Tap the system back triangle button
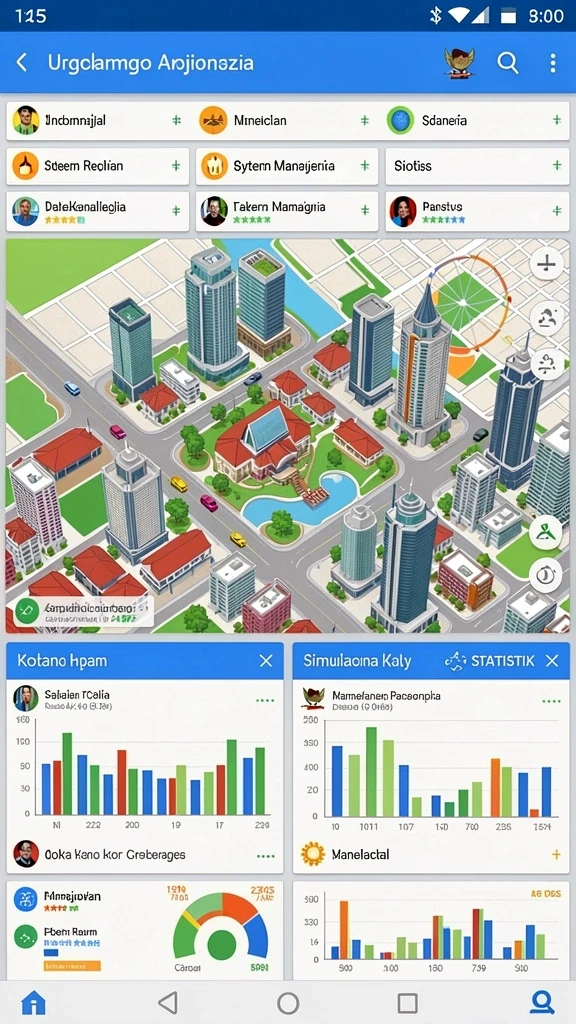 pos(168,1002)
